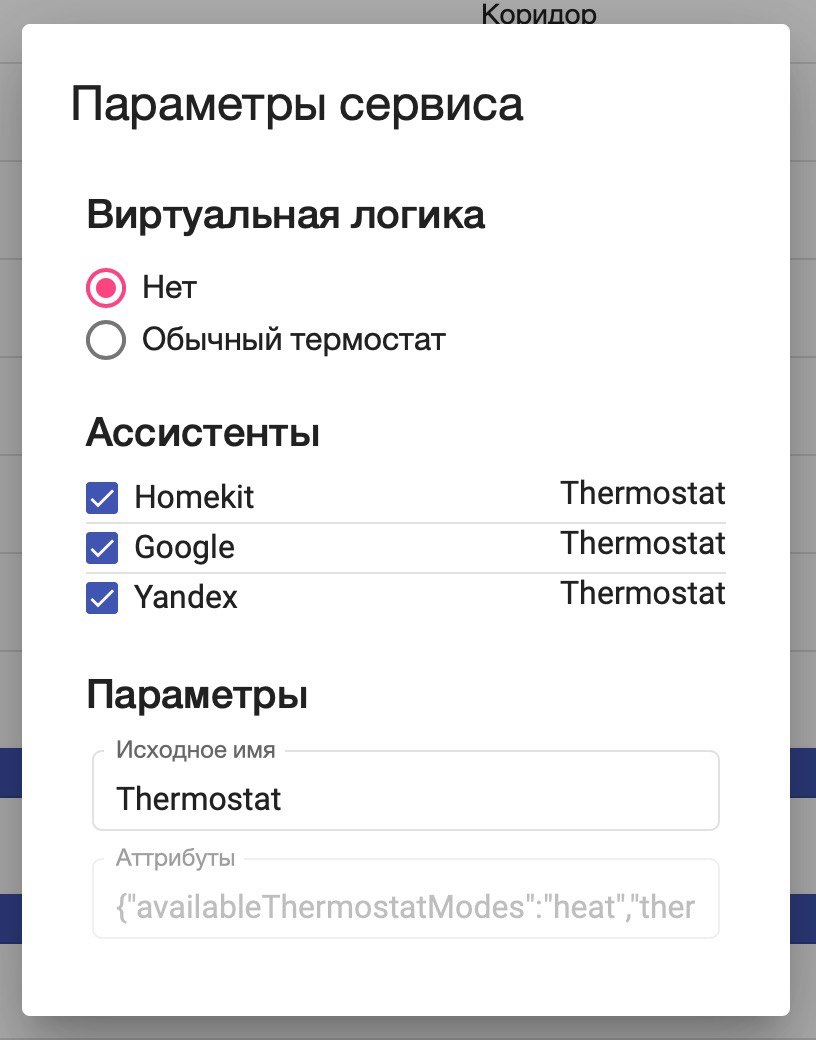The width and height of the screenshot is (816, 1040).
Task: Disable the Google assistant checkbox
Action: coord(103,547)
